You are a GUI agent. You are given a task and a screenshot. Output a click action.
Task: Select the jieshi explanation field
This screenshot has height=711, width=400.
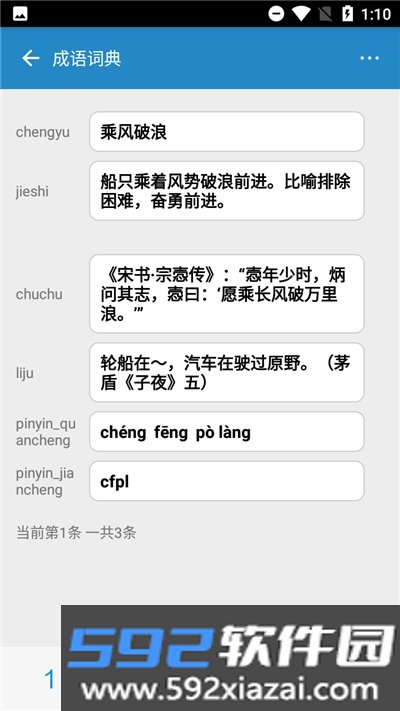[x=227, y=191]
